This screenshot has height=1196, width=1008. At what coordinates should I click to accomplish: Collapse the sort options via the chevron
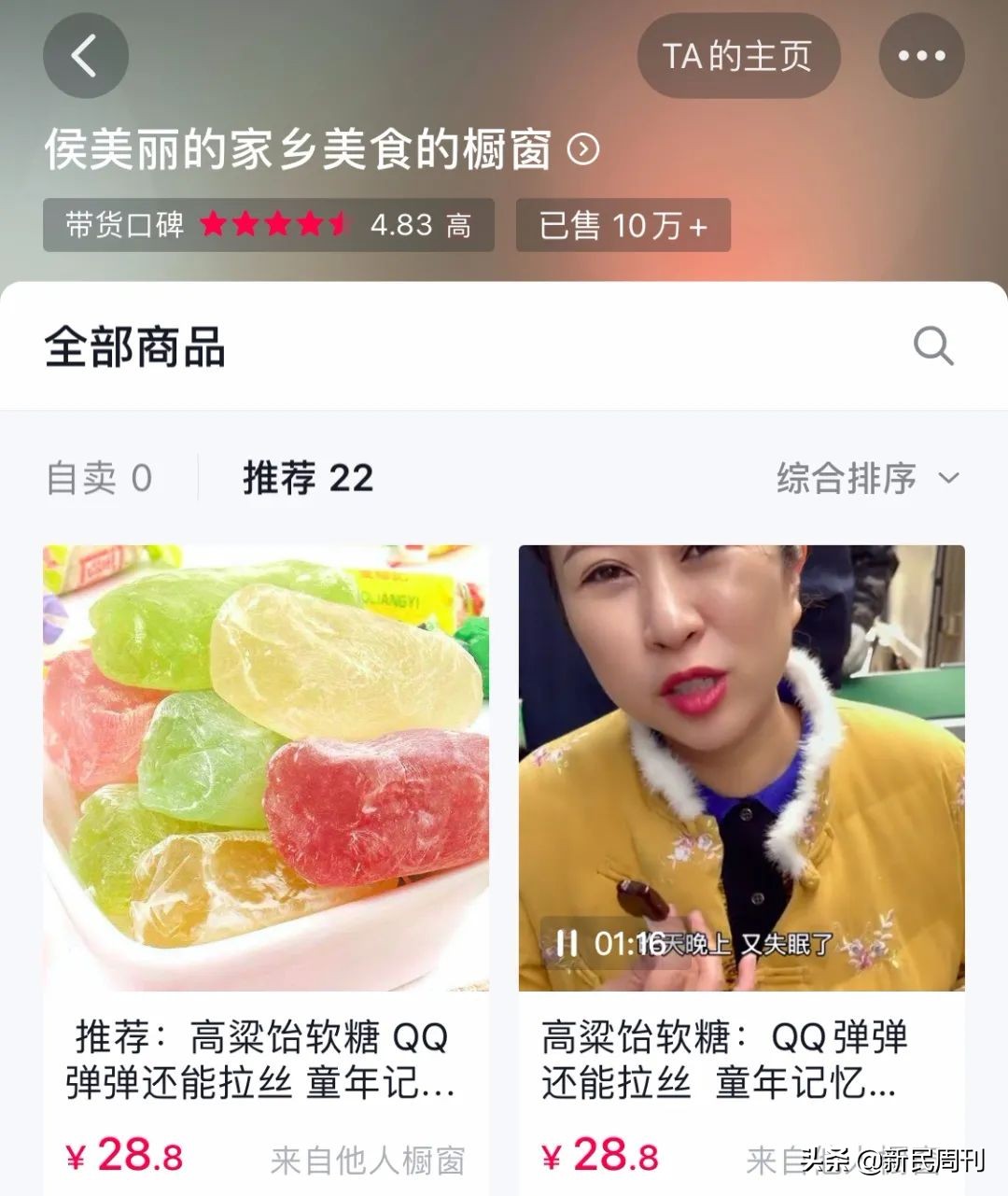tap(949, 477)
